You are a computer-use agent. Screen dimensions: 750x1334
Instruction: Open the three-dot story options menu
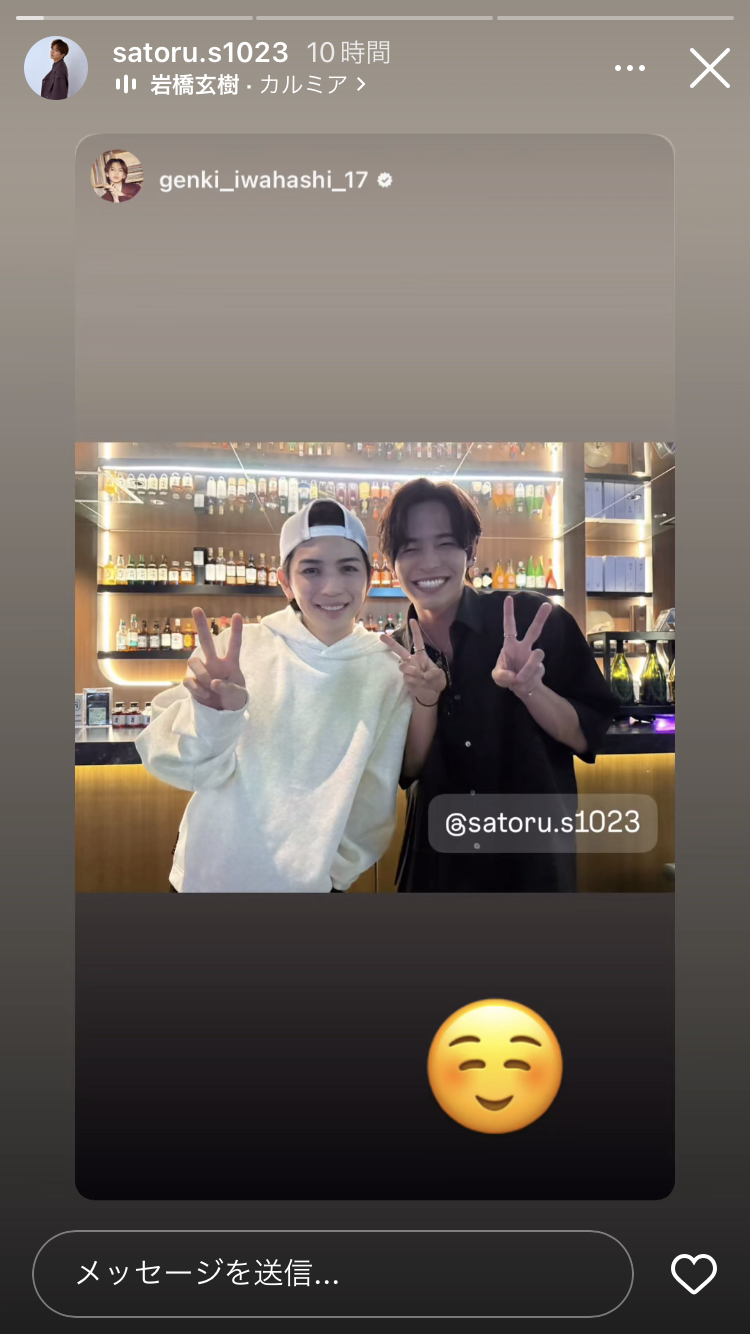click(630, 68)
